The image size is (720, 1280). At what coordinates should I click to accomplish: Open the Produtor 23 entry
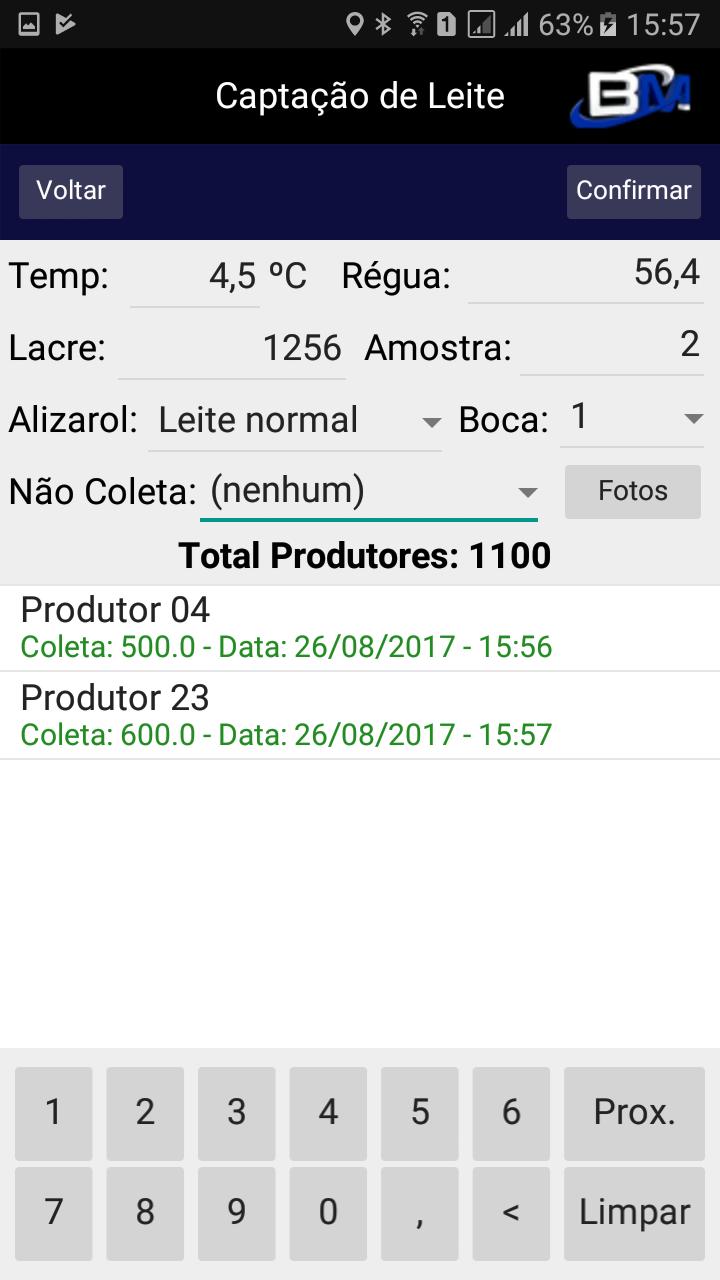click(360, 716)
